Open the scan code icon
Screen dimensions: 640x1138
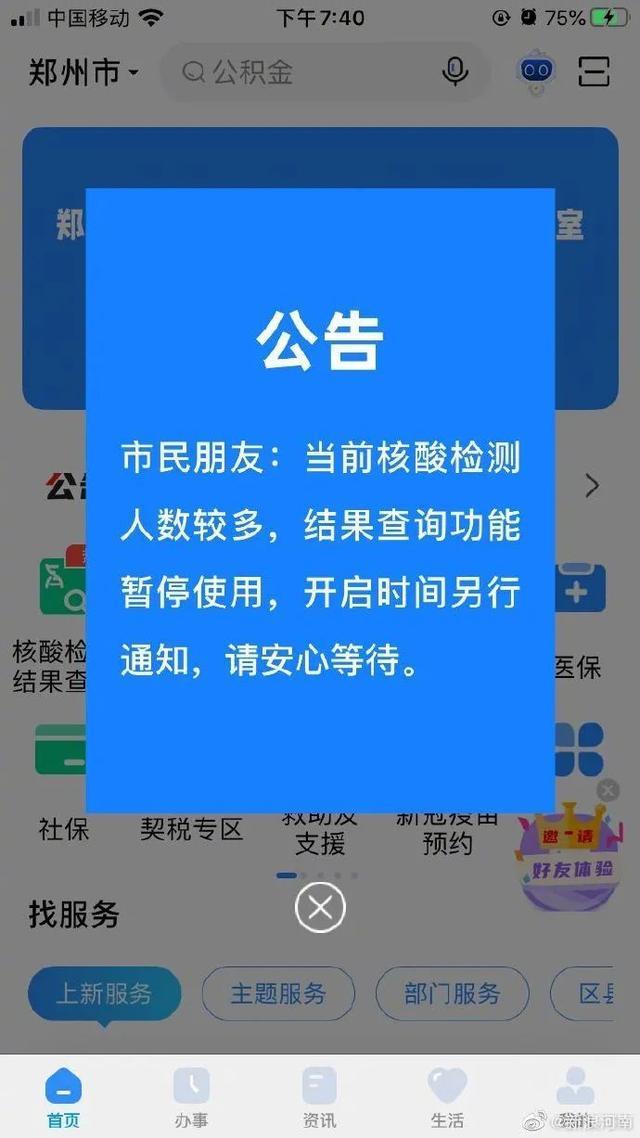[595, 71]
